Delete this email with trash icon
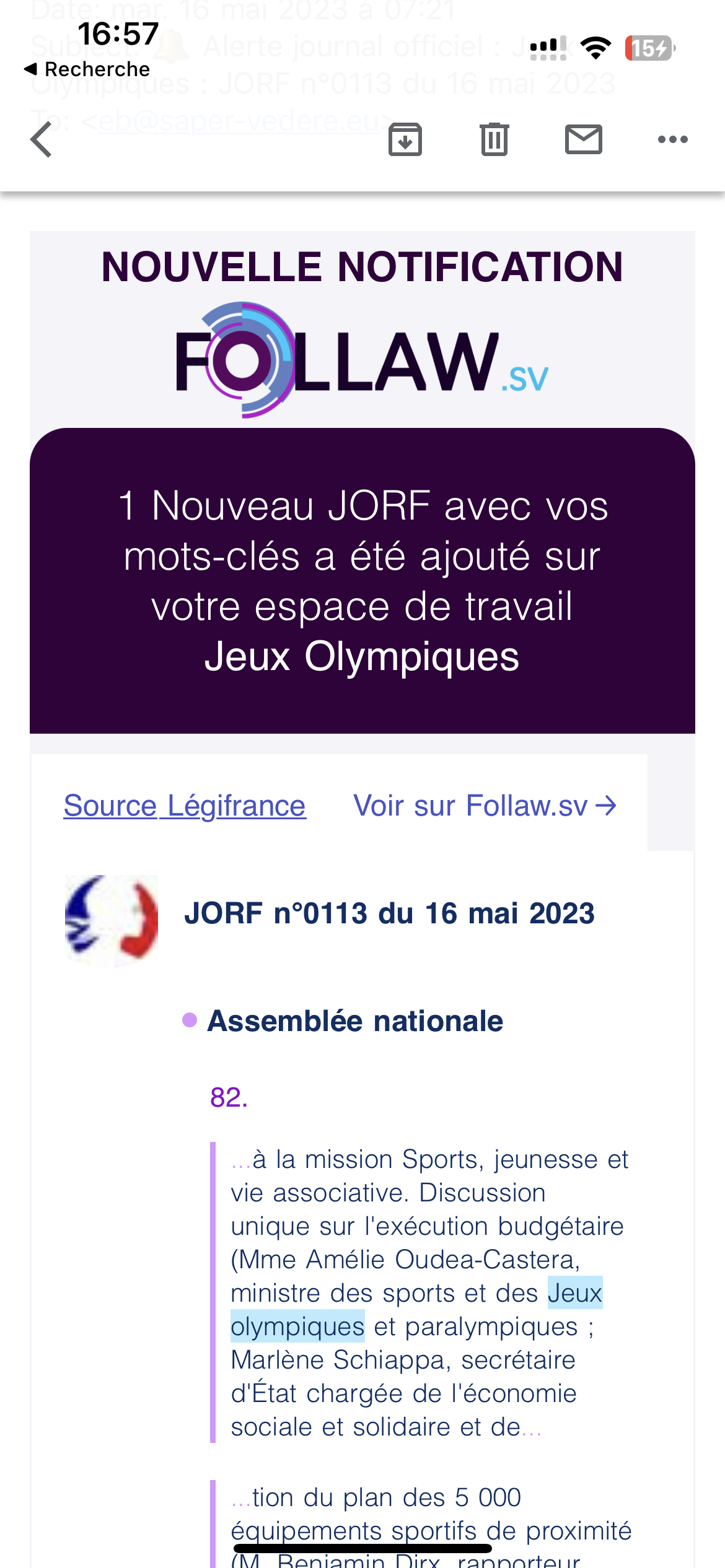 pyautogui.click(x=494, y=139)
